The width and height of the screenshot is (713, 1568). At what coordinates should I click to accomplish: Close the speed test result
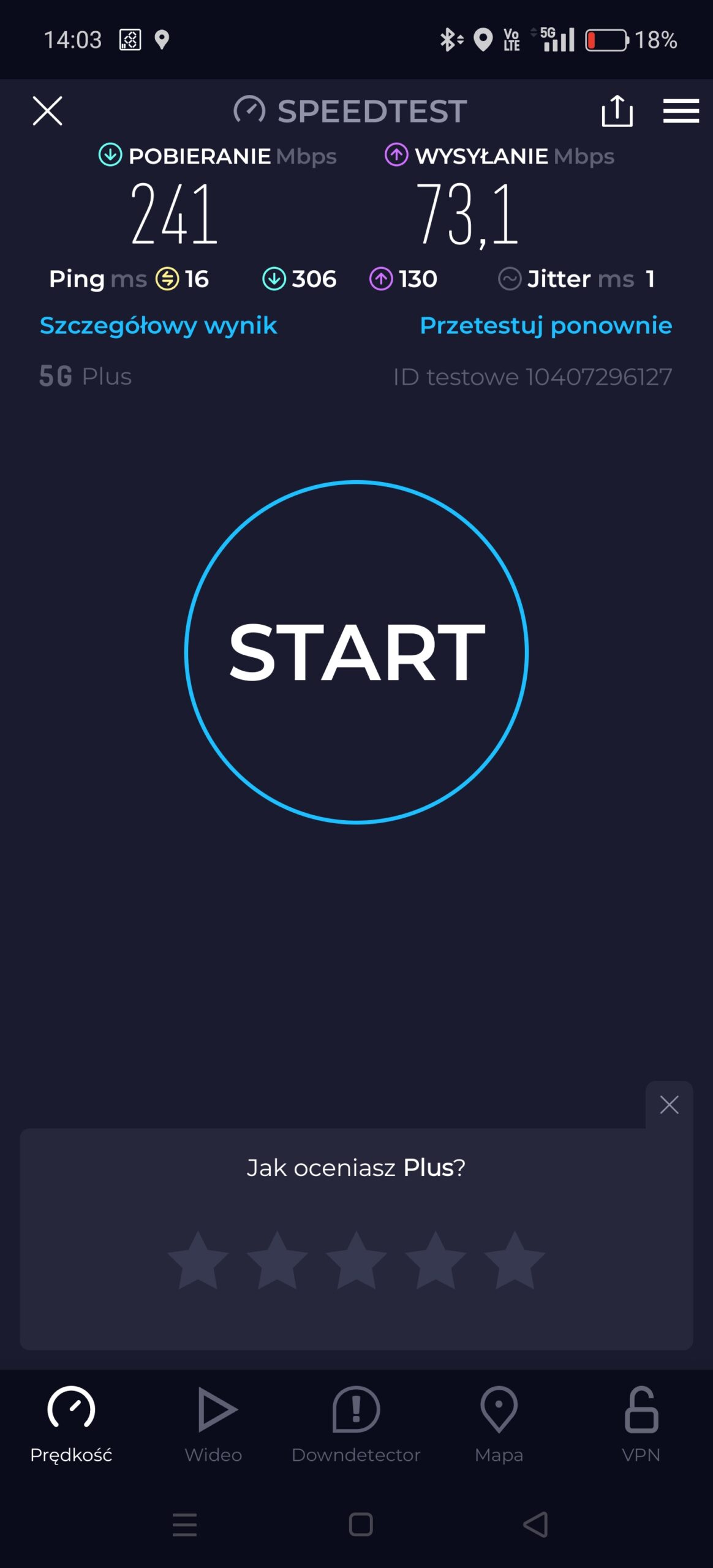(x=47, y=111)
